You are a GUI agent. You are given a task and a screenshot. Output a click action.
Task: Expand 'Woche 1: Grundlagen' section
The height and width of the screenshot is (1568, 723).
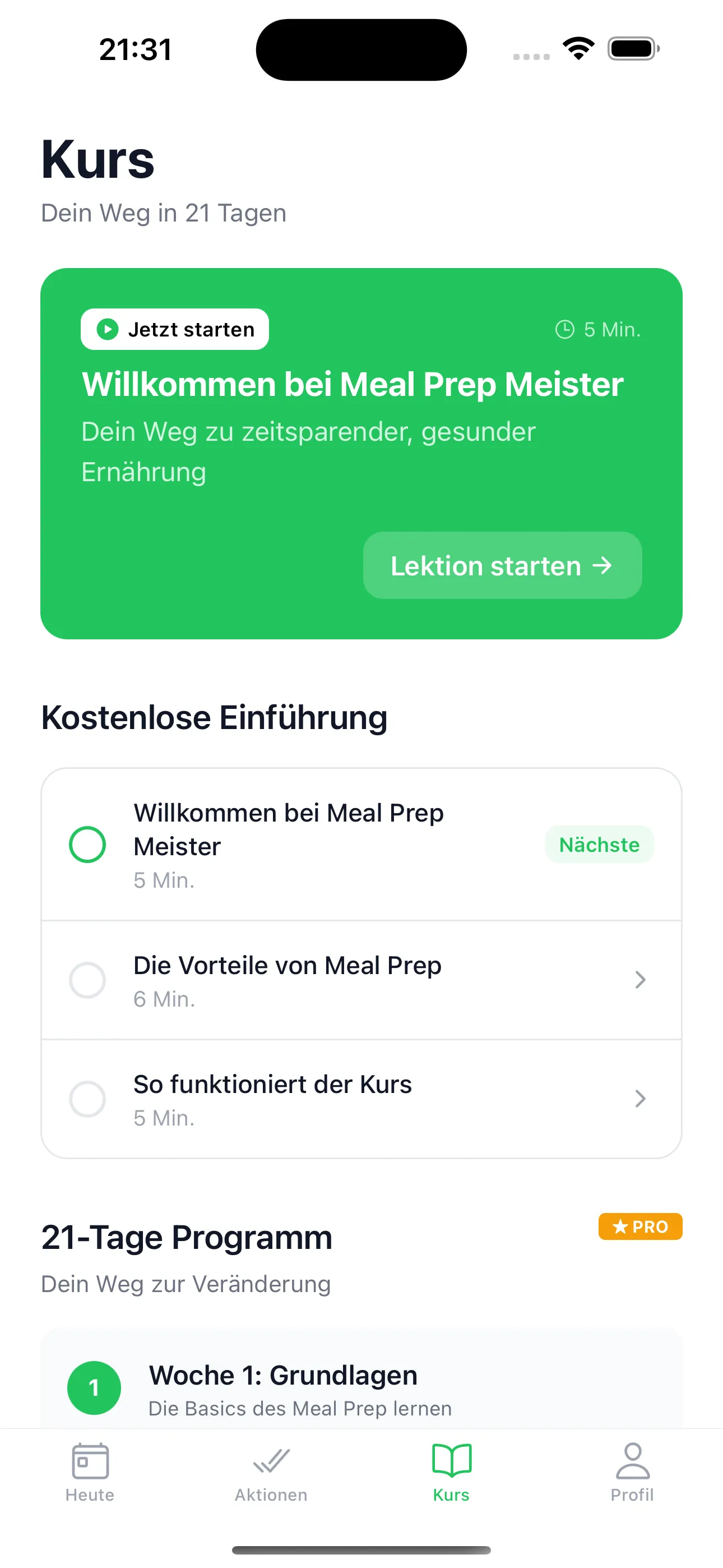(x=361, y=1388)
